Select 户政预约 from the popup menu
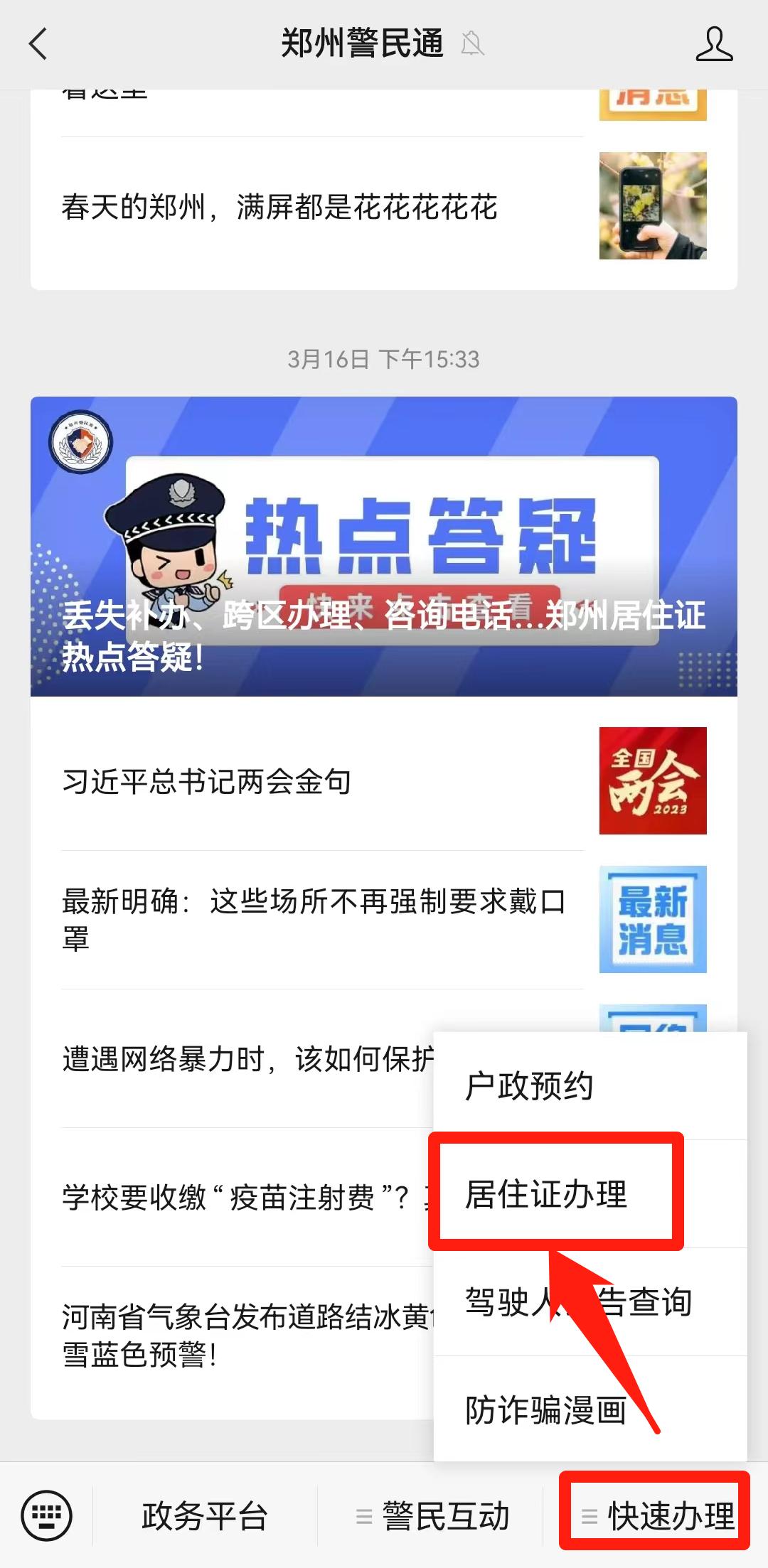Screen dimensions: 768x1568 589,1086
